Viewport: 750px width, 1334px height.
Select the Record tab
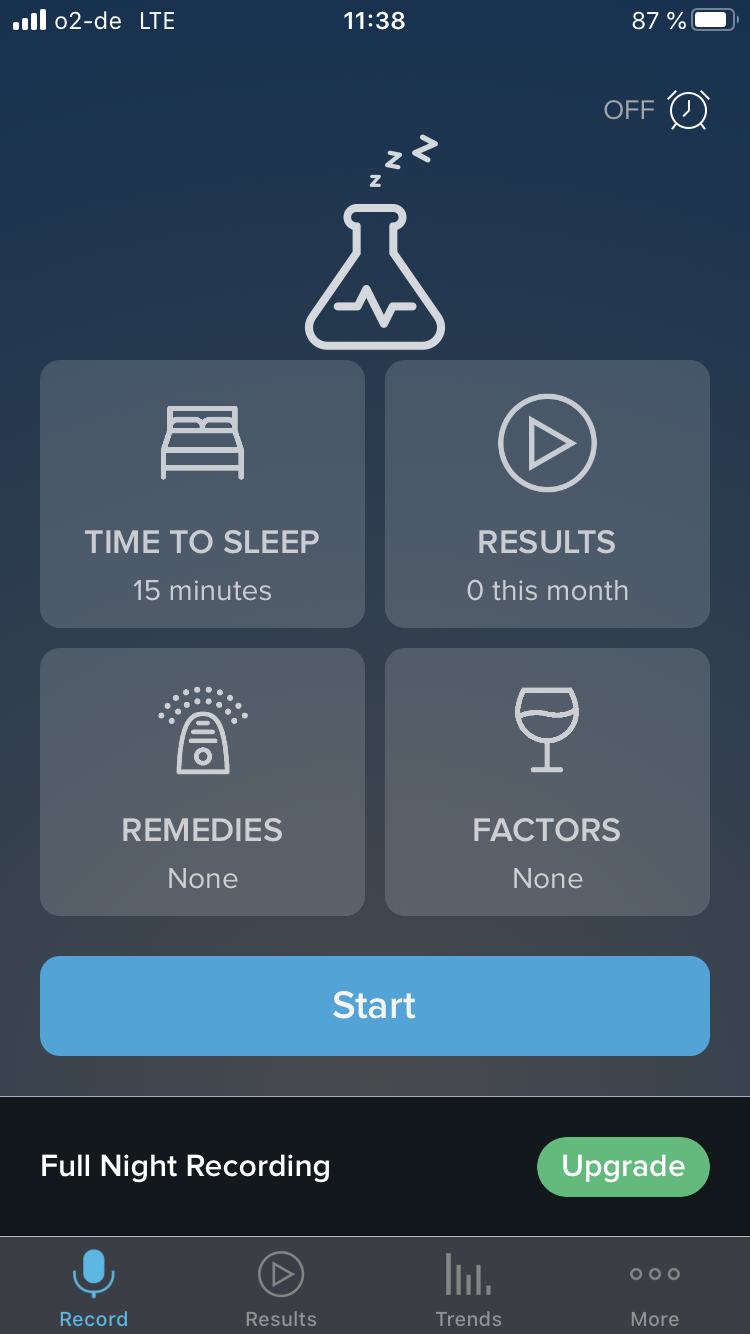(x=94, y=1288)
